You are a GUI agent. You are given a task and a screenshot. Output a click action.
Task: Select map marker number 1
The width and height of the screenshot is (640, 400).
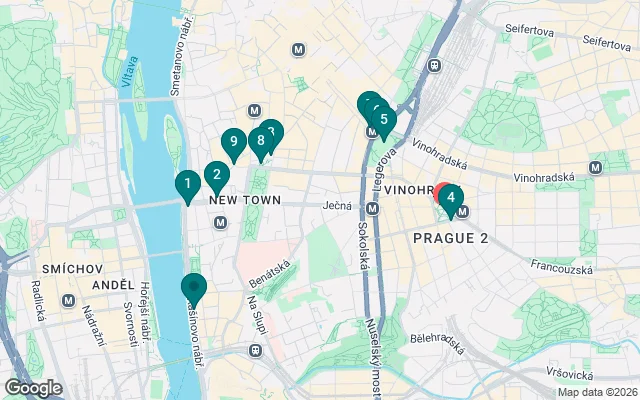[x=186, y=185]
